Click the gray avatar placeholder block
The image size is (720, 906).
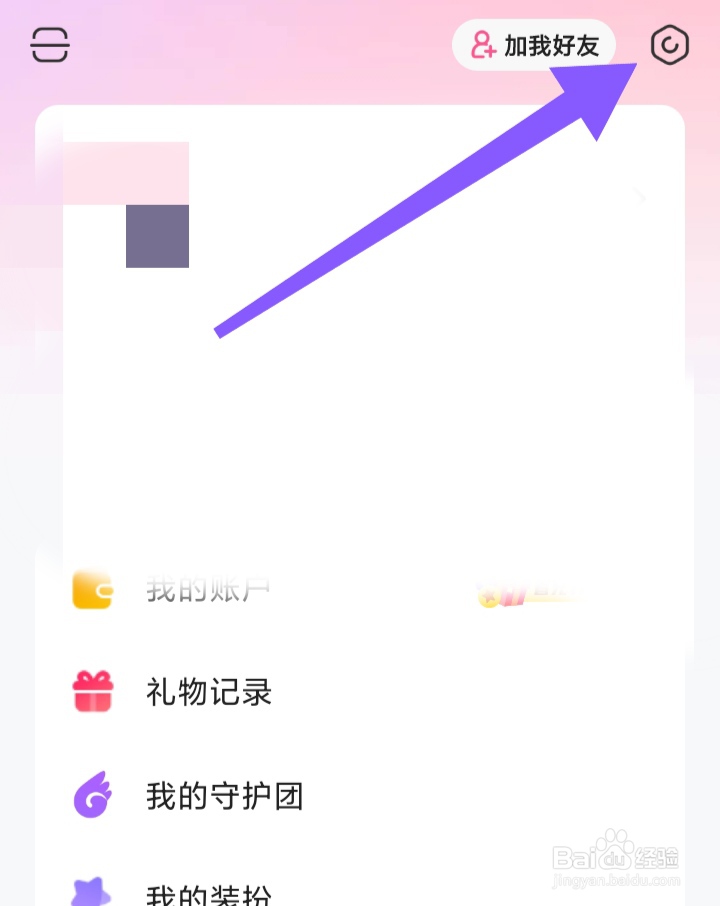coord(157,238)
